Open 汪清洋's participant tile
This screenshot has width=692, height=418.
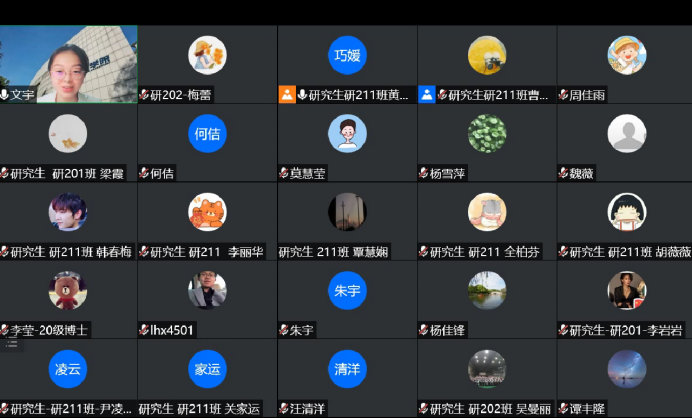click(347, 375)
